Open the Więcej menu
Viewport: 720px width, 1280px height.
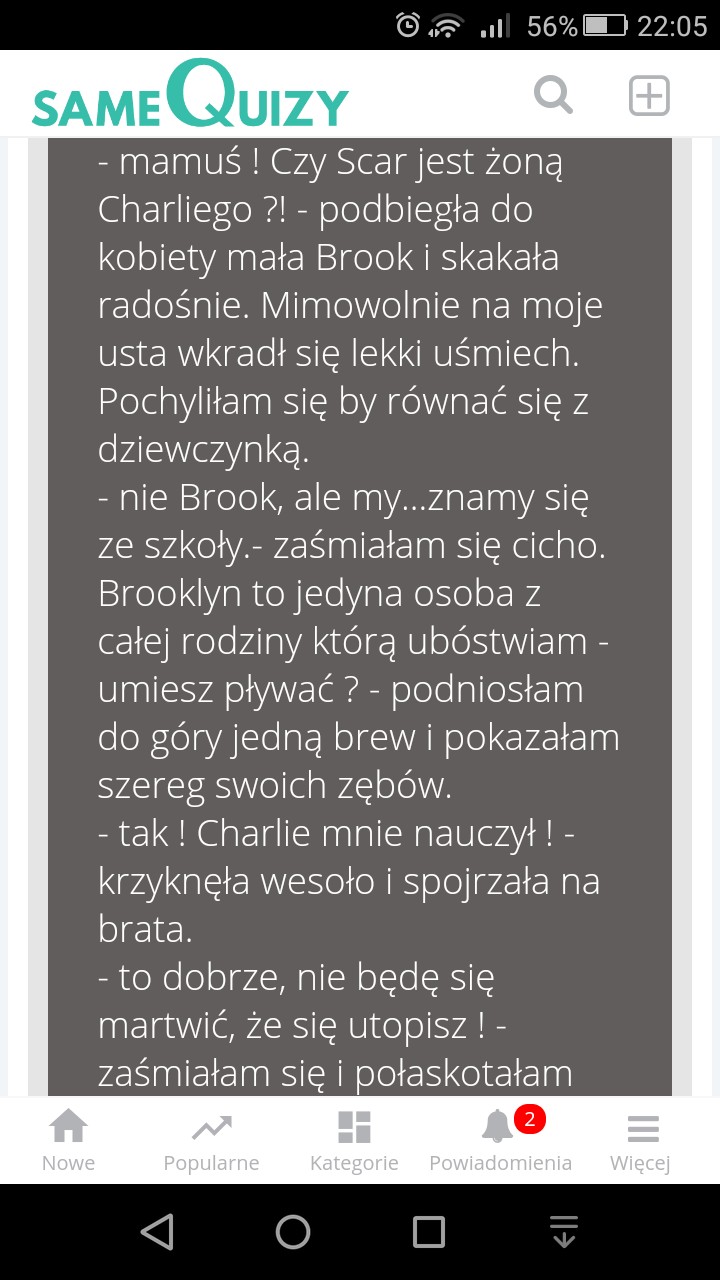pyautogui.click(x=641, y=1139)
